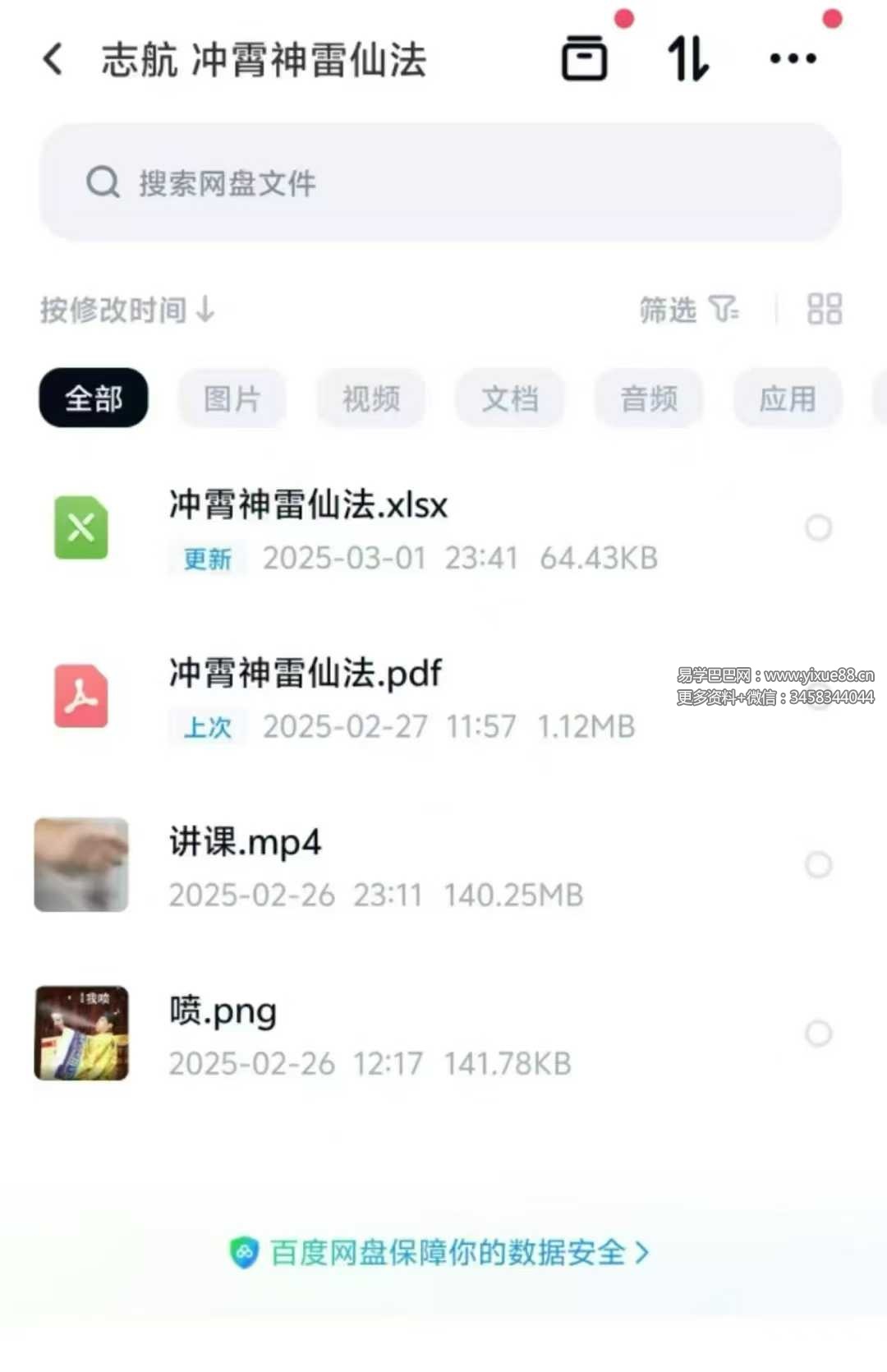Screen dimensions: 887x1372
Task: Change sort order 按修改时间
Action: 127,311
